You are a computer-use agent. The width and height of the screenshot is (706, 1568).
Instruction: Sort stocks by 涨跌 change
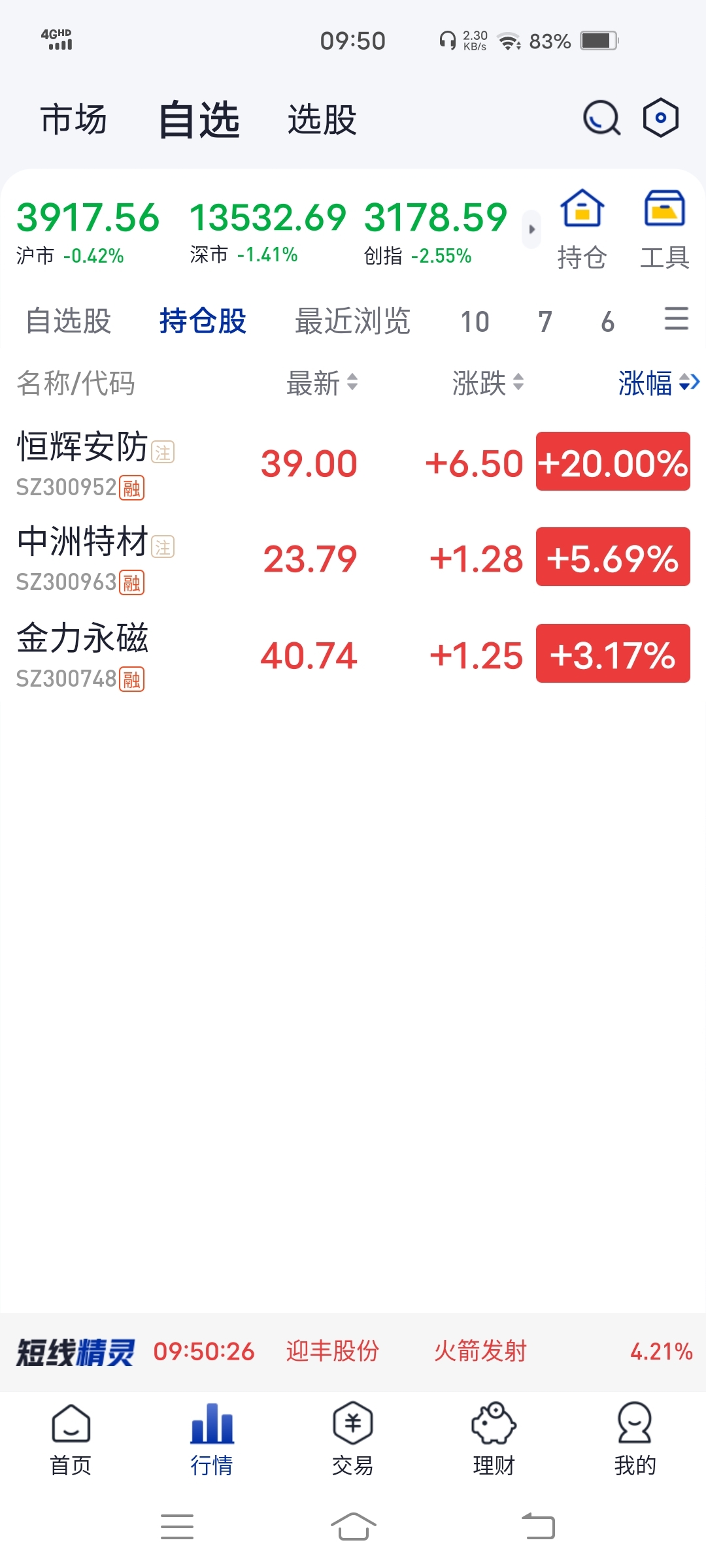click(488, 383)
